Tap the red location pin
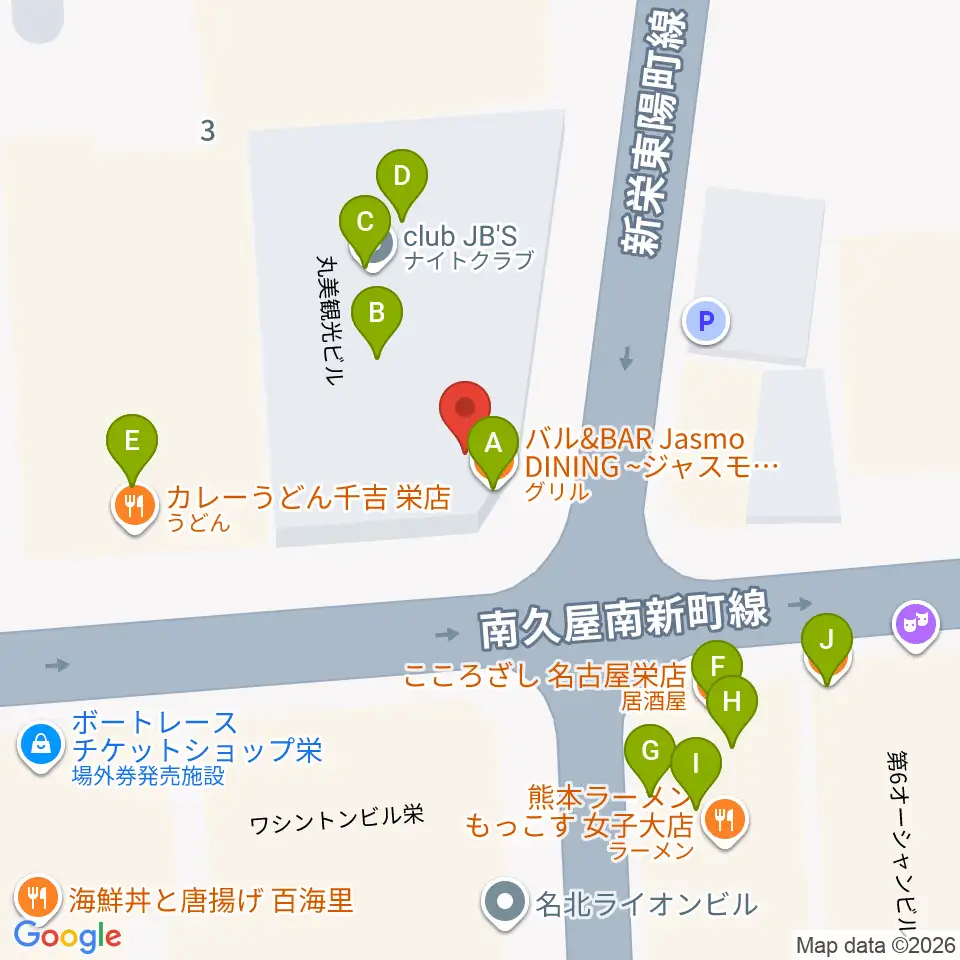Image resolution: width=960 pixels, height=960 pixels. point(465,410)
